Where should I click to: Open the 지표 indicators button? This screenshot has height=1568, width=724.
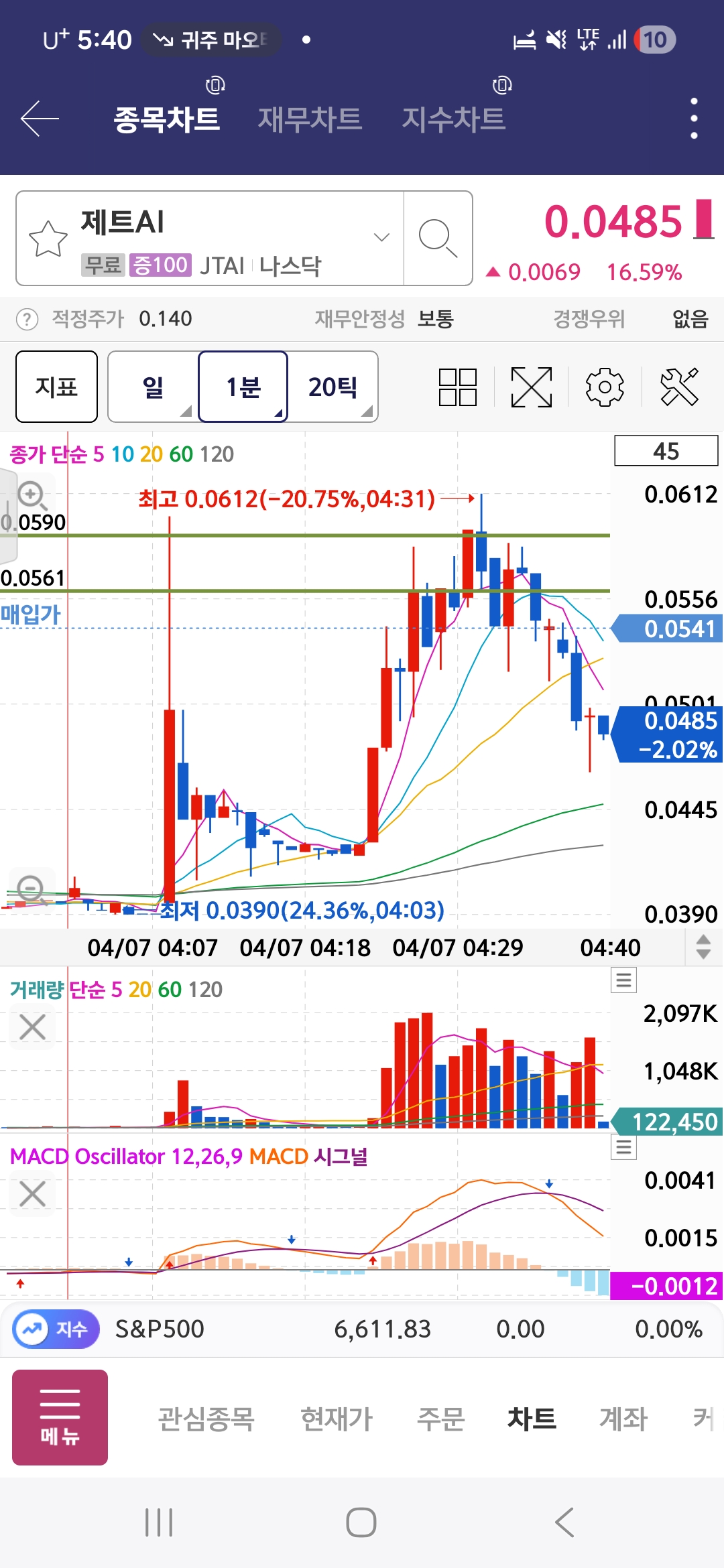(56, 387)
